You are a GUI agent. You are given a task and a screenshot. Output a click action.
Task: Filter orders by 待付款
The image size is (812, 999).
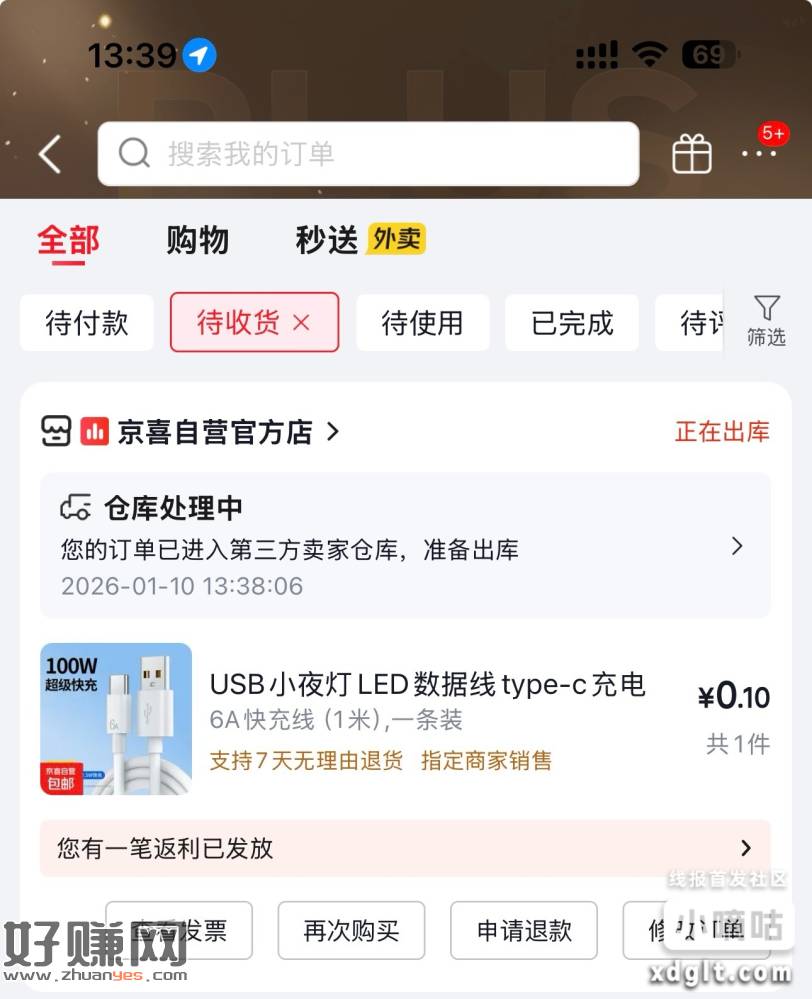[x=87, y=323]
